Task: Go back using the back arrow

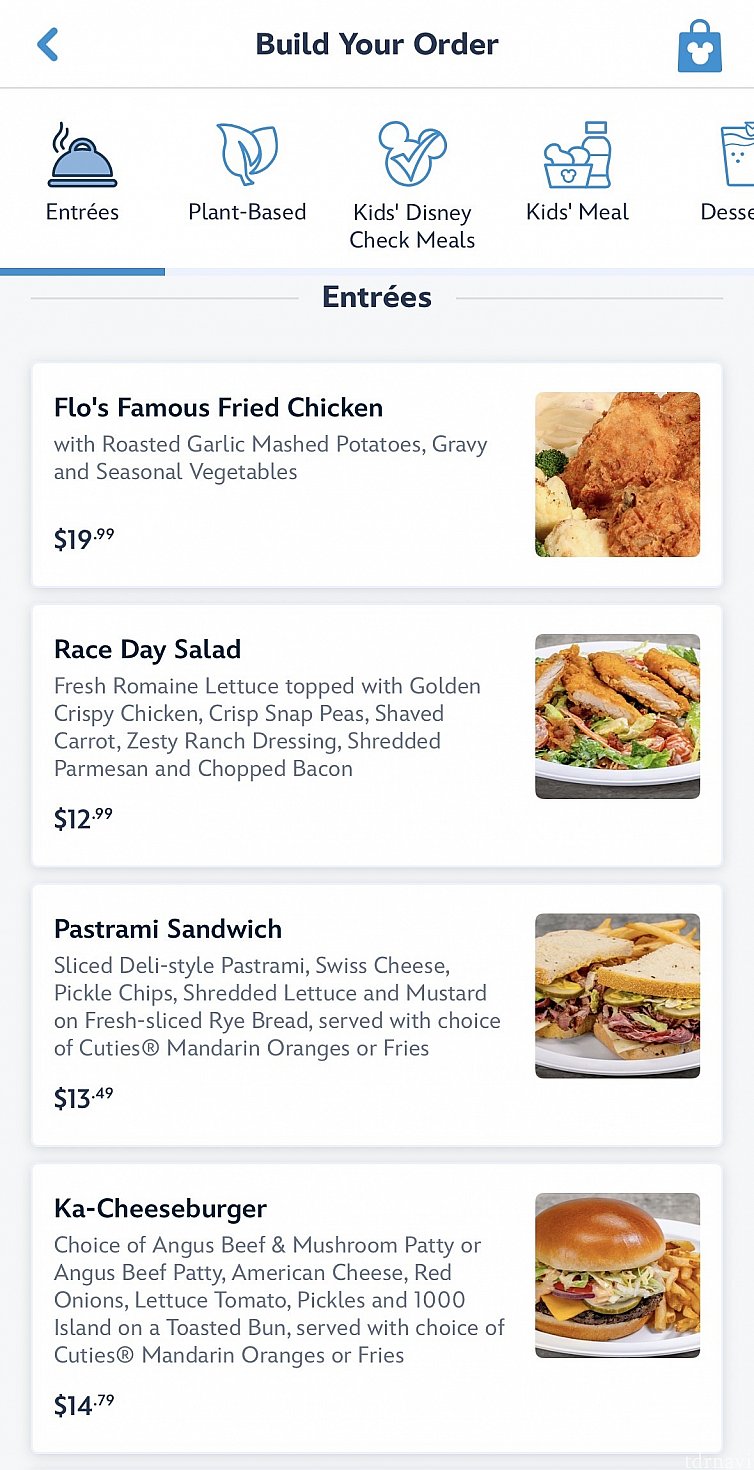Action: tap(47, 44)
